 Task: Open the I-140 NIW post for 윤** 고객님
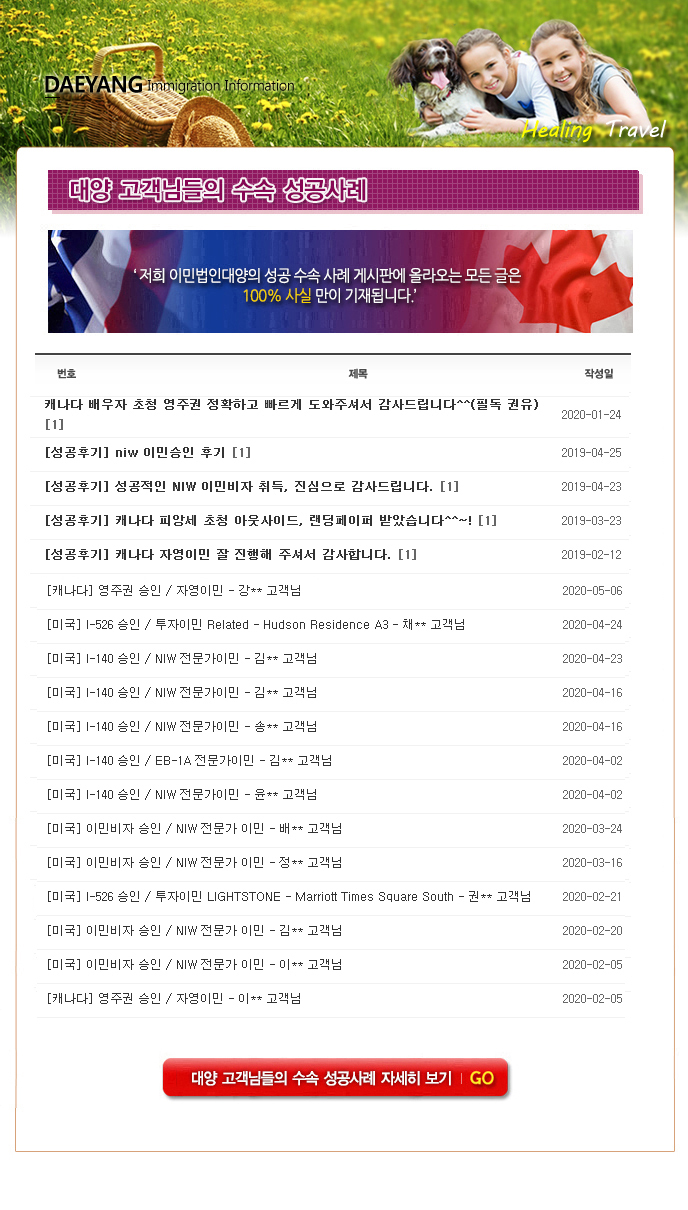pyautogui.click(x=181, y=795)
